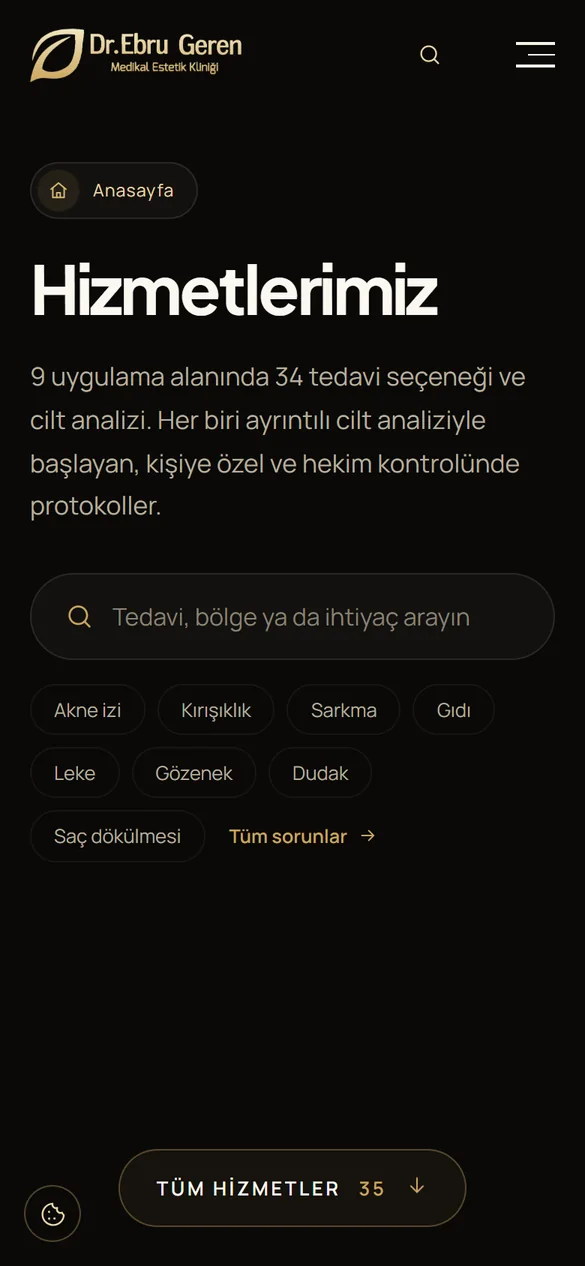
Task: Select the Akne izi chip
Action: point(88,710)
